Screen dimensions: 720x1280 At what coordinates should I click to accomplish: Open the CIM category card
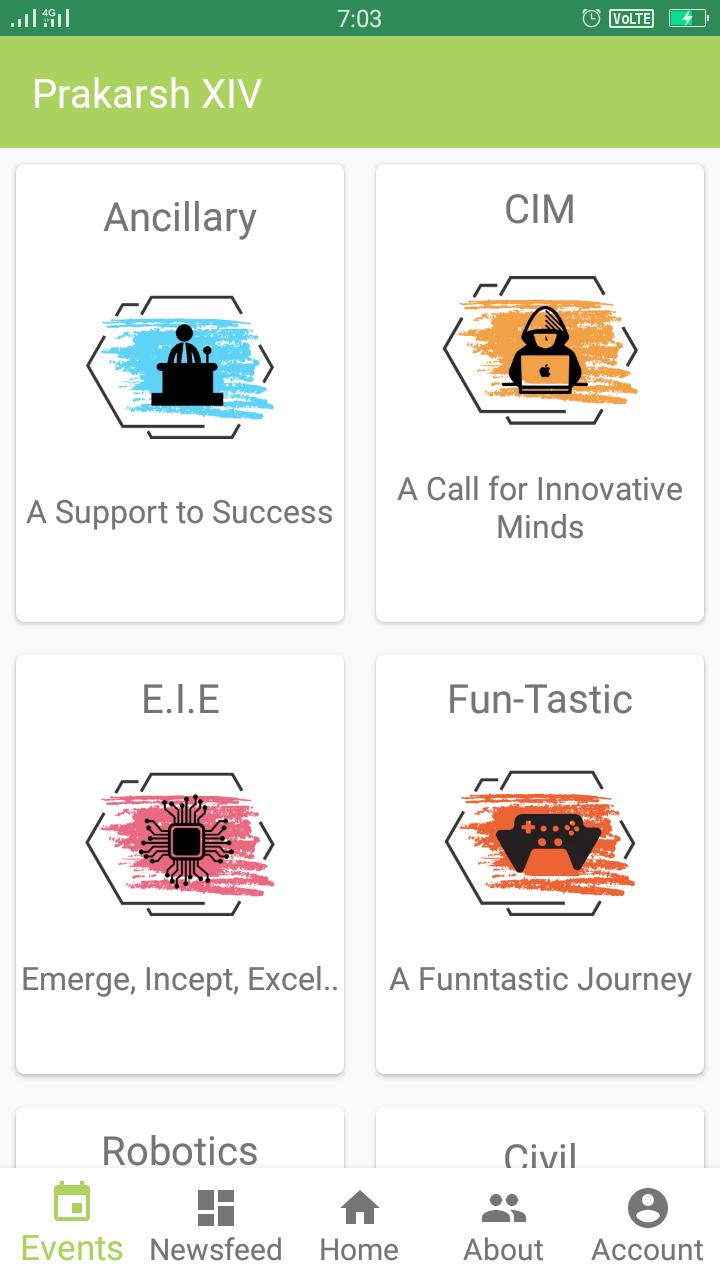pyautogui.click(x=540, y=392)
